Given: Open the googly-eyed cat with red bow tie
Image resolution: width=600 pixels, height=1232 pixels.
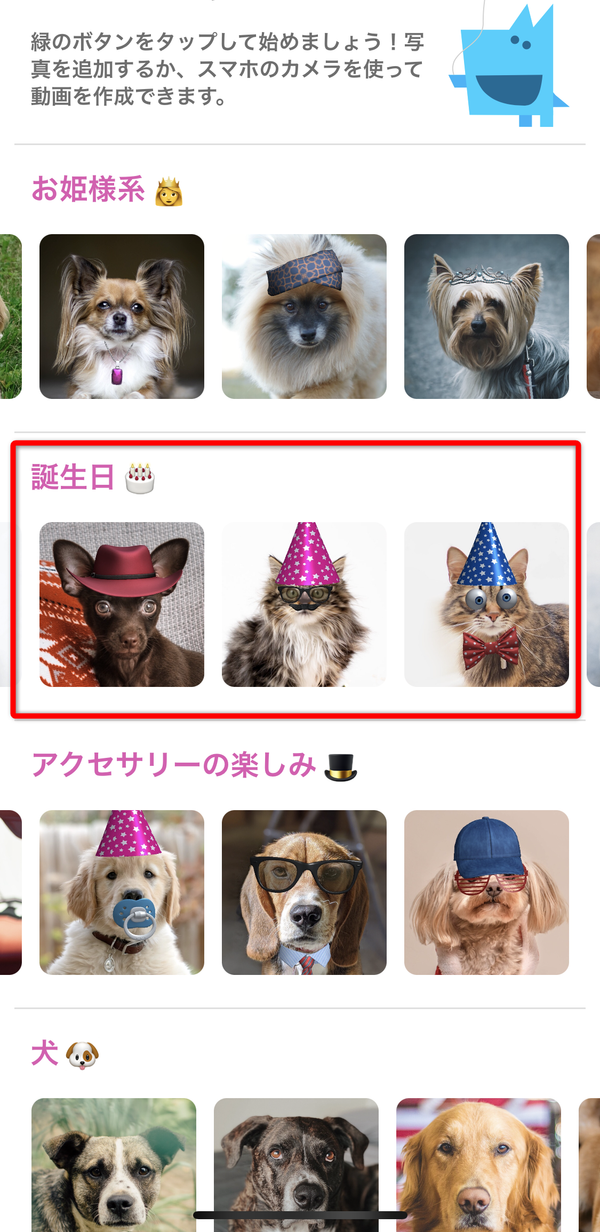Looking at the screenshot, I should 486,604.
